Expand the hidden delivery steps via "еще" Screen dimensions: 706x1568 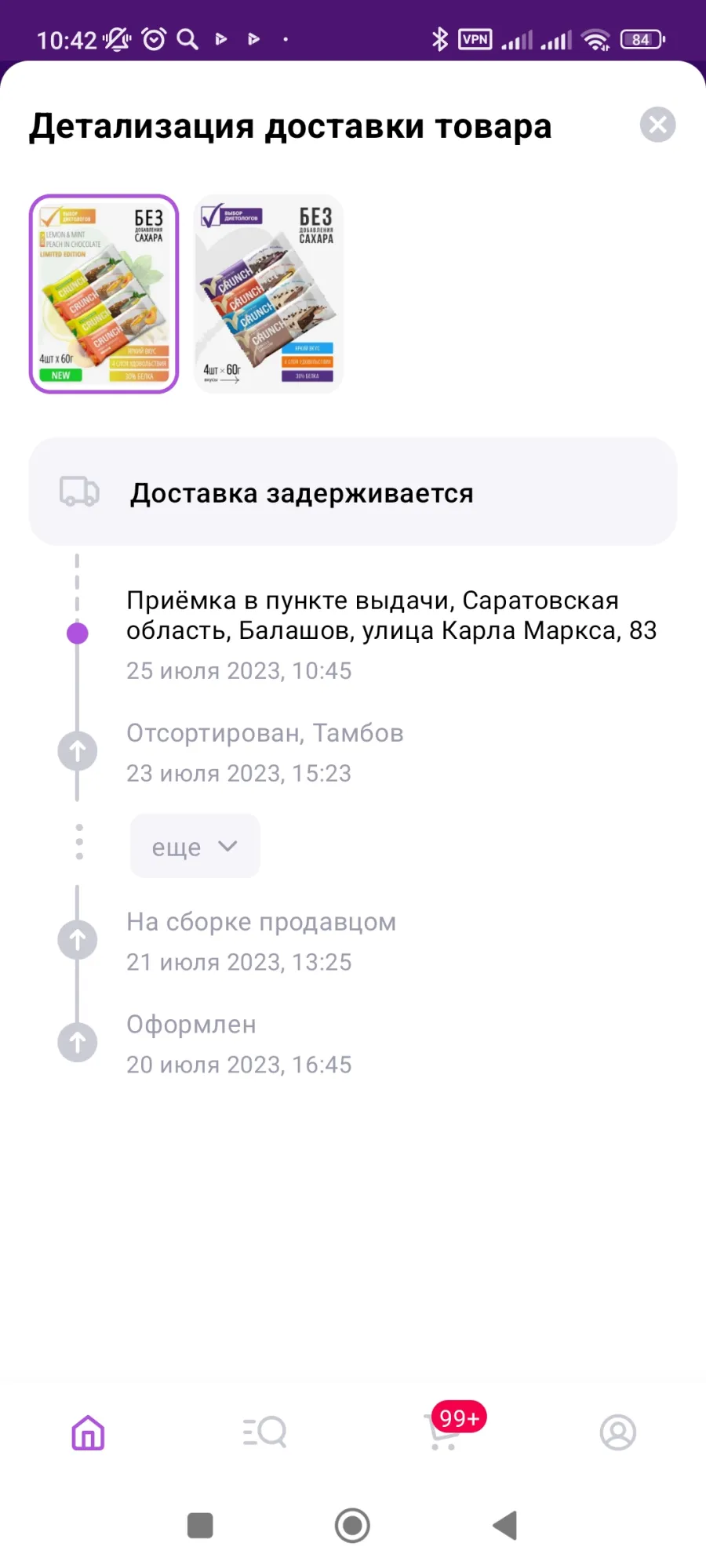(x=195, y=846)
